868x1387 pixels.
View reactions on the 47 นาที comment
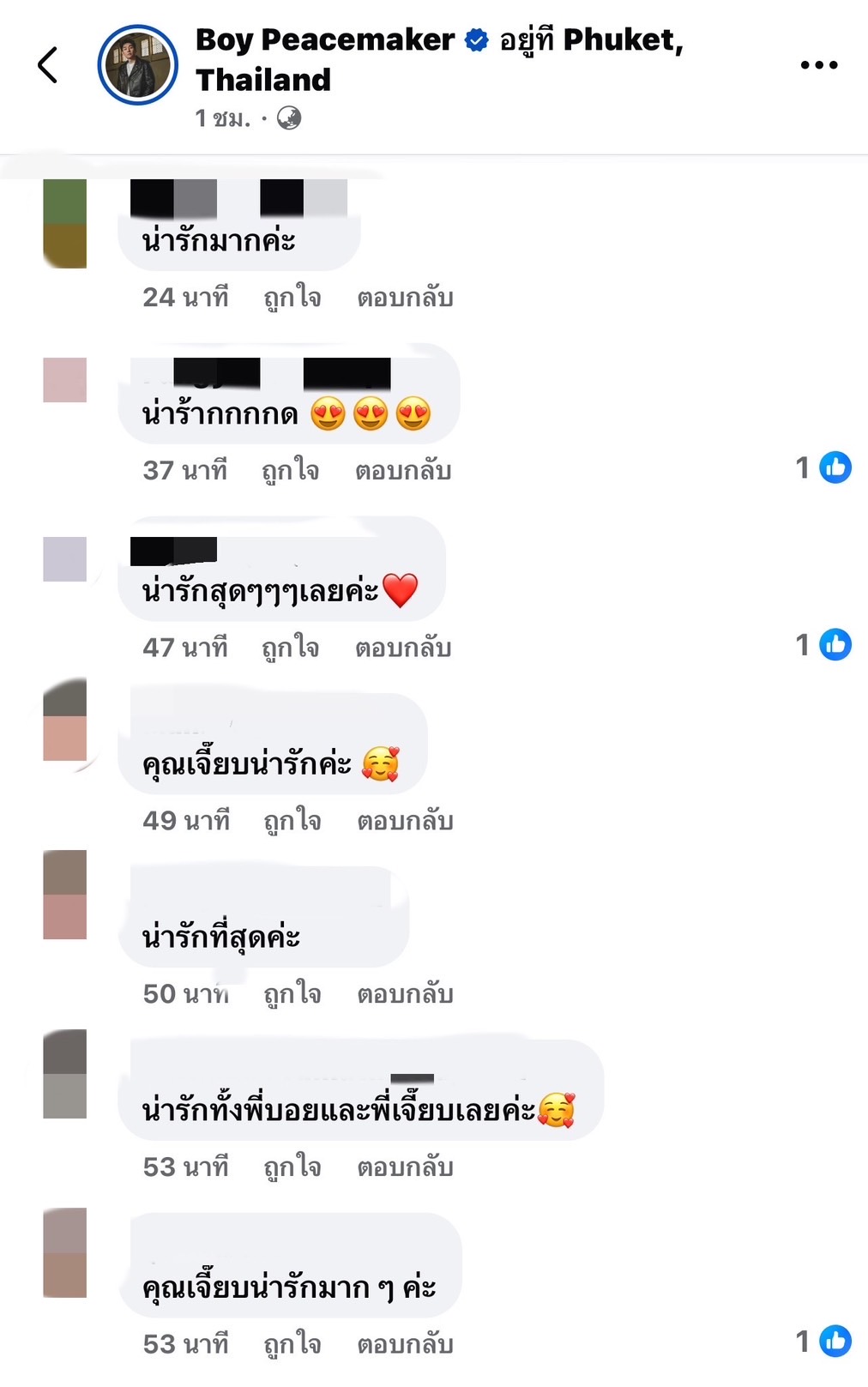[x=823, y=645]
